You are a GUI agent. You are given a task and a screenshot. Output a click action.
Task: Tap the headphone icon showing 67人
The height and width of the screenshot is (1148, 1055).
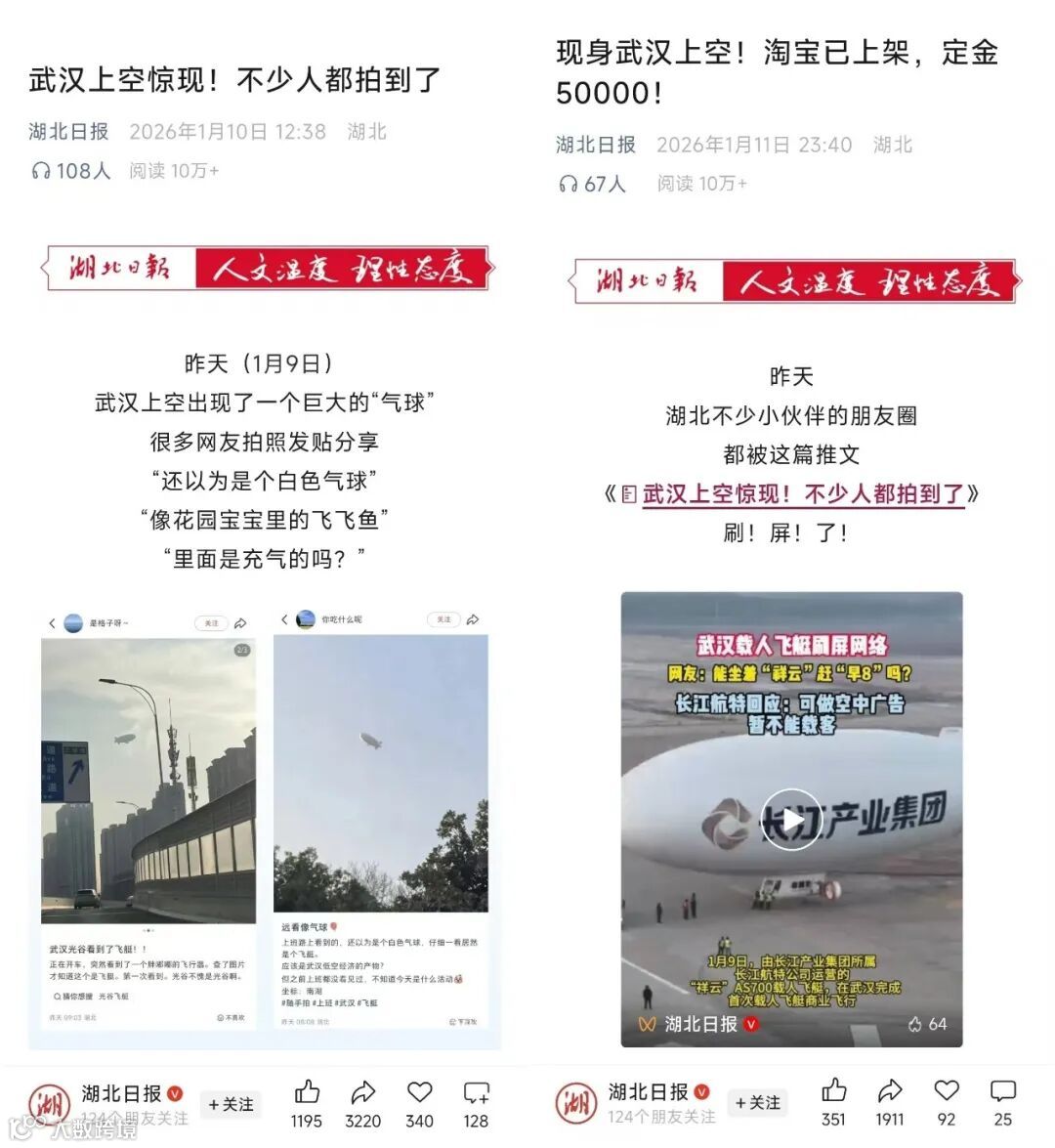coord(570,183)
